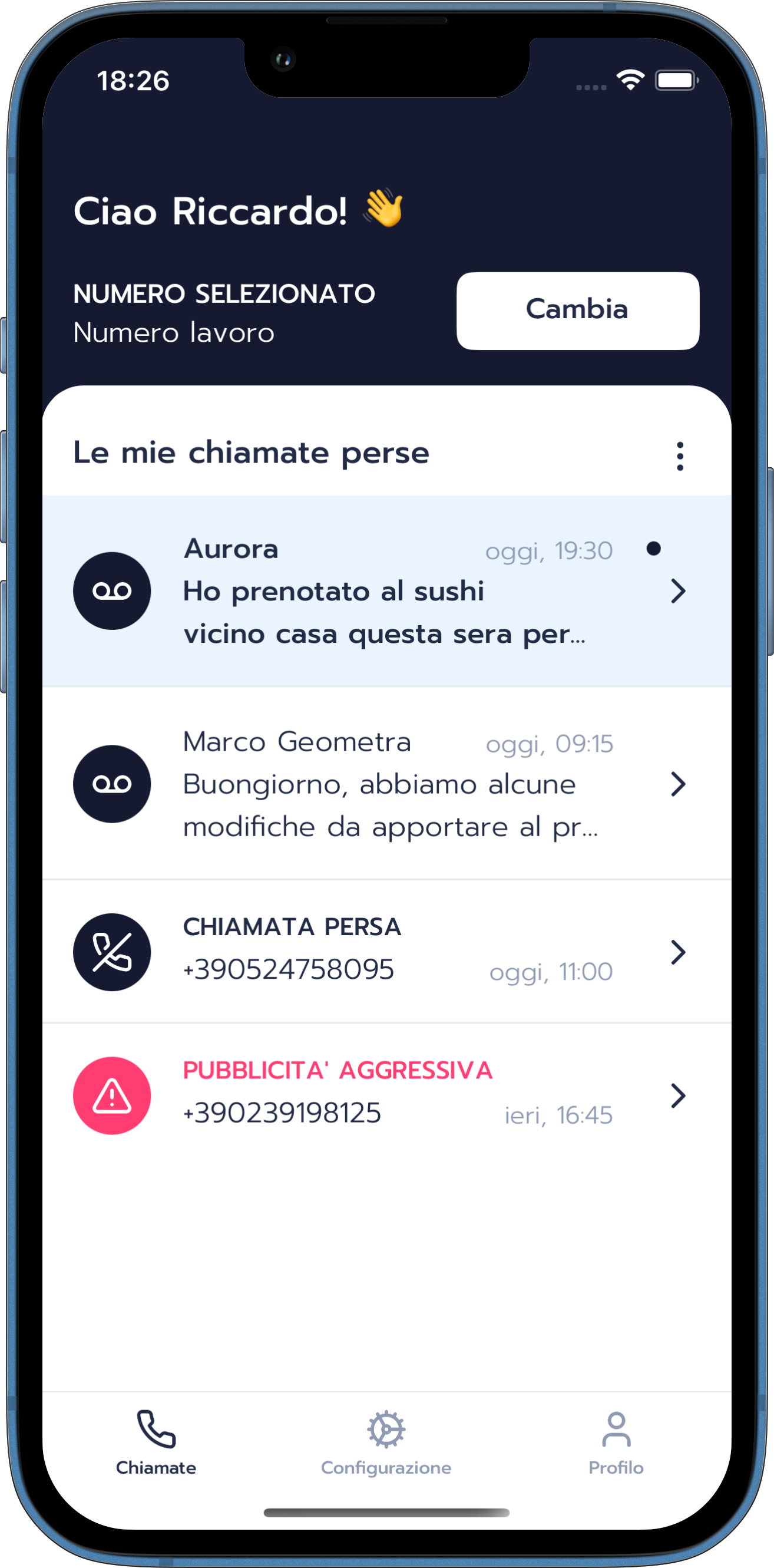Open the Configurazione gear icon
The width and height of the screenshot is (774, 1568).
(x=386, y=1428)
